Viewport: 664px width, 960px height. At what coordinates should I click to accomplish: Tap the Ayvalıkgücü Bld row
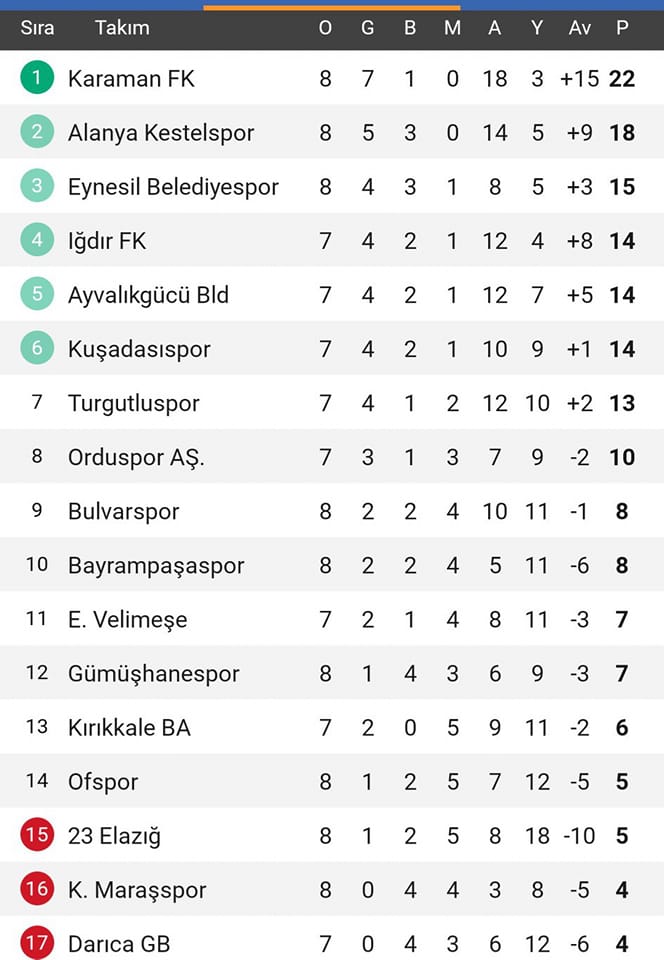tap(148, 295)
